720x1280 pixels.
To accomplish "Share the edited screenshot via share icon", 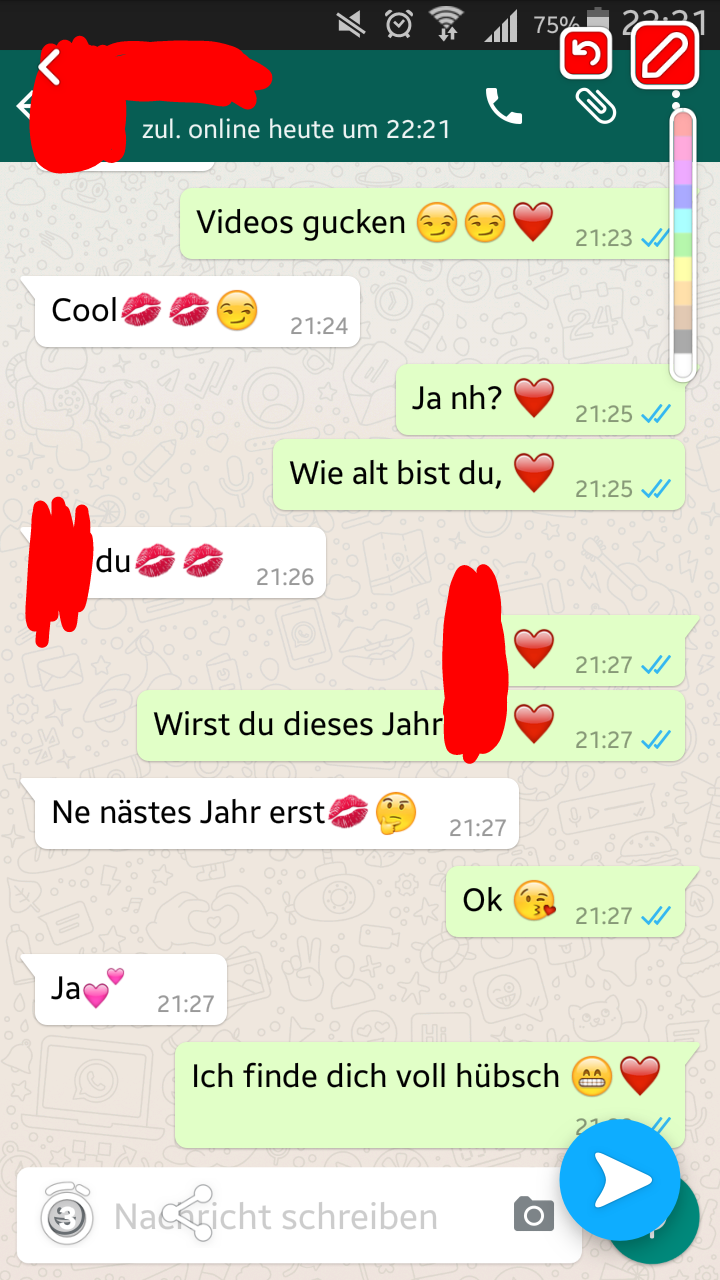I will coord(189,1214).
